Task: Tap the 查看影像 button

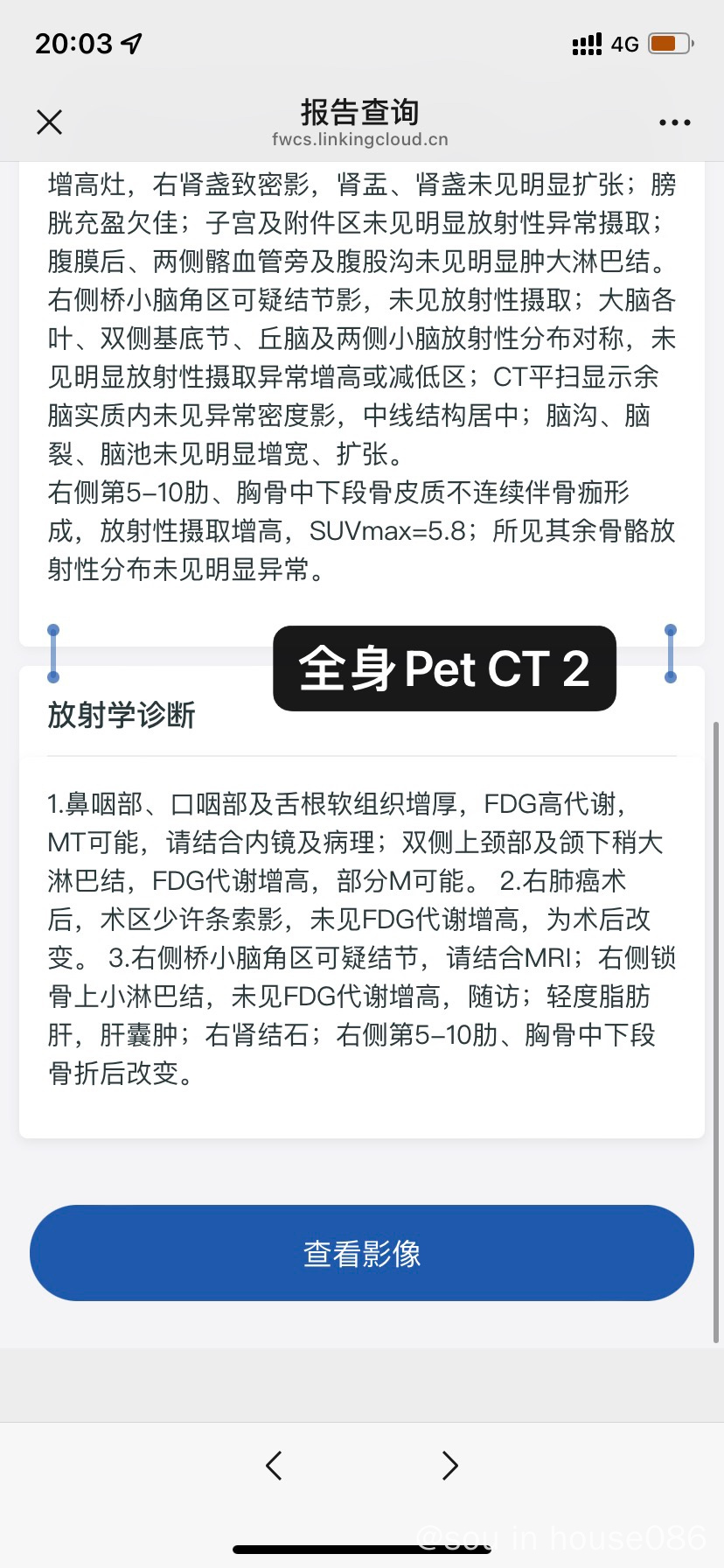Action: (x=362, y=1253)
